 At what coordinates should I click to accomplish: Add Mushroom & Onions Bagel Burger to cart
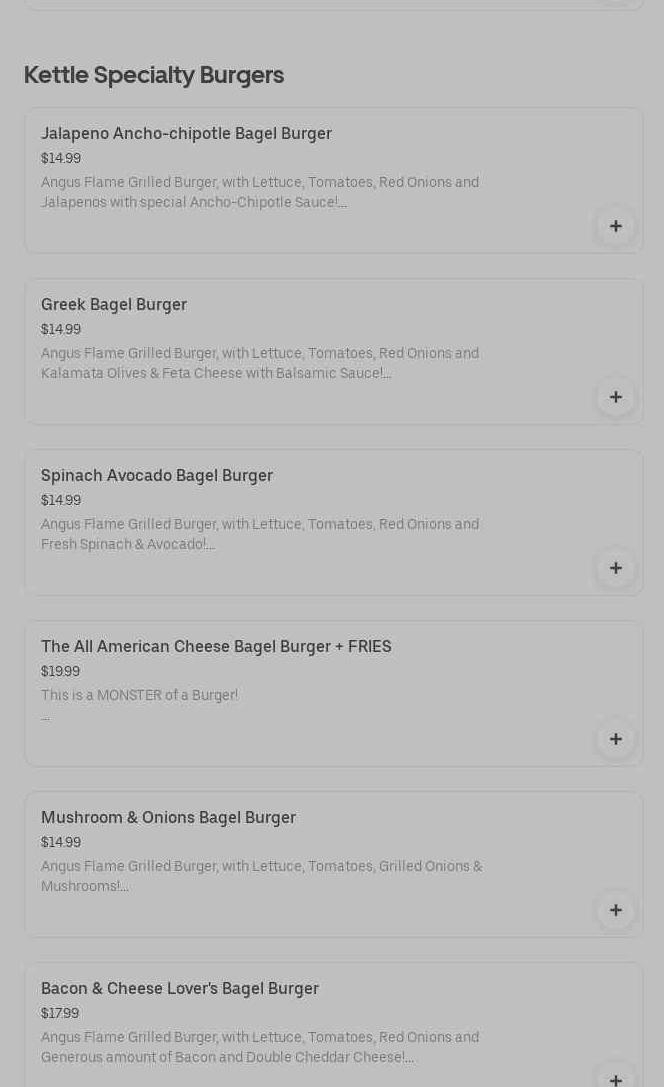(616, 910)
